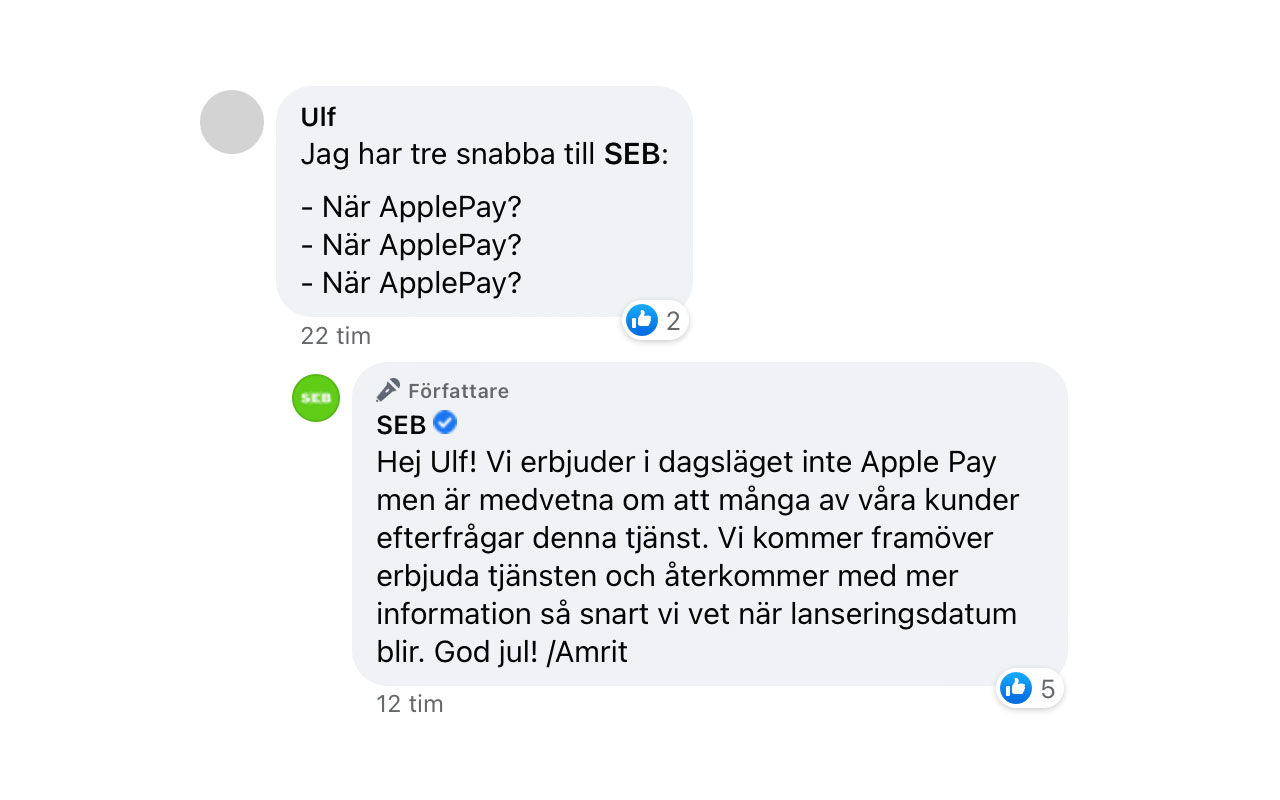View the 5 reactions on SEB's reply
Screen dimensions: 1280x800
(1030, 689)
